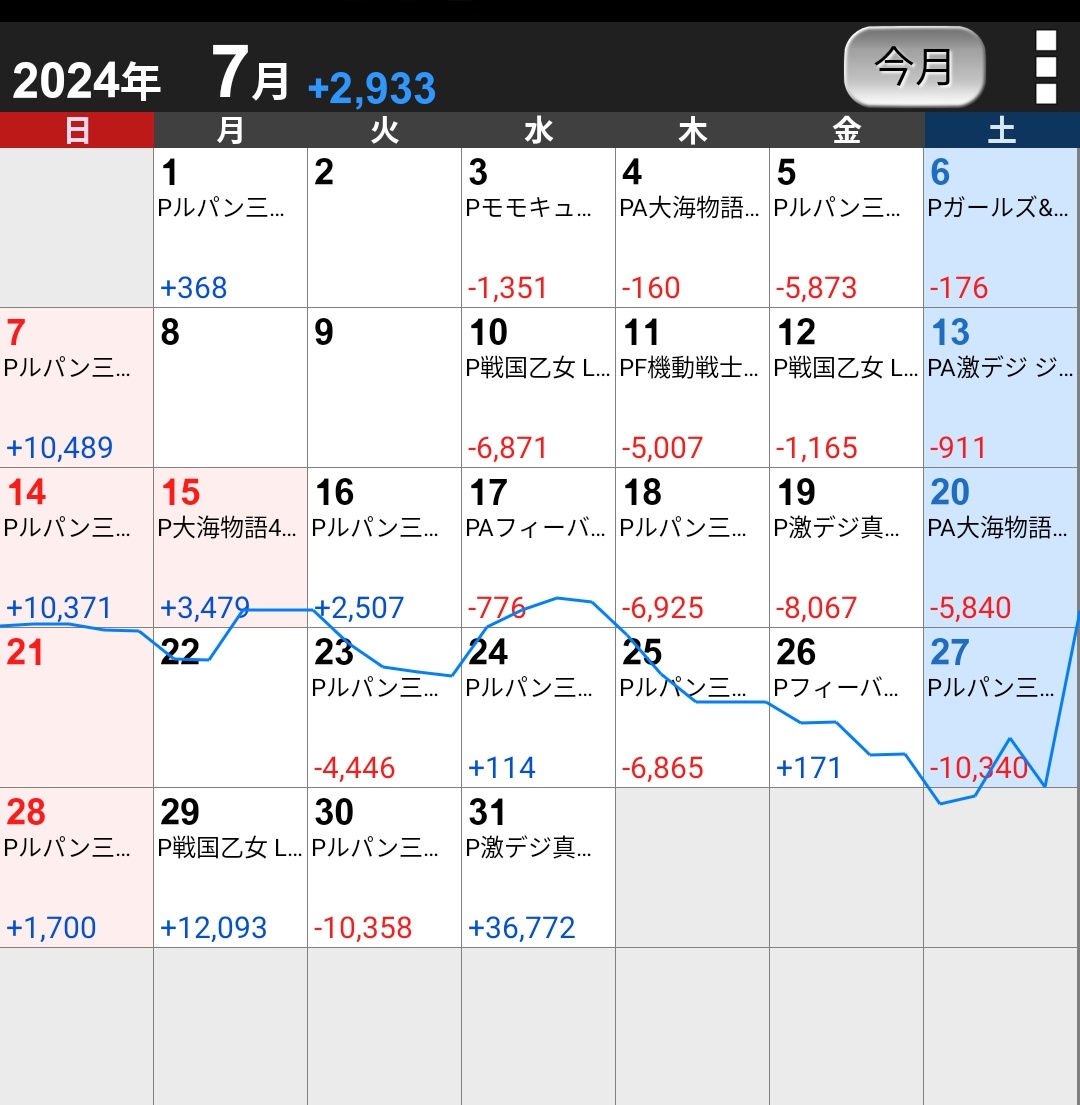Open July 13 entry showing -911
This screenshot has height=1105, width=1080.
click(1001, 388)
